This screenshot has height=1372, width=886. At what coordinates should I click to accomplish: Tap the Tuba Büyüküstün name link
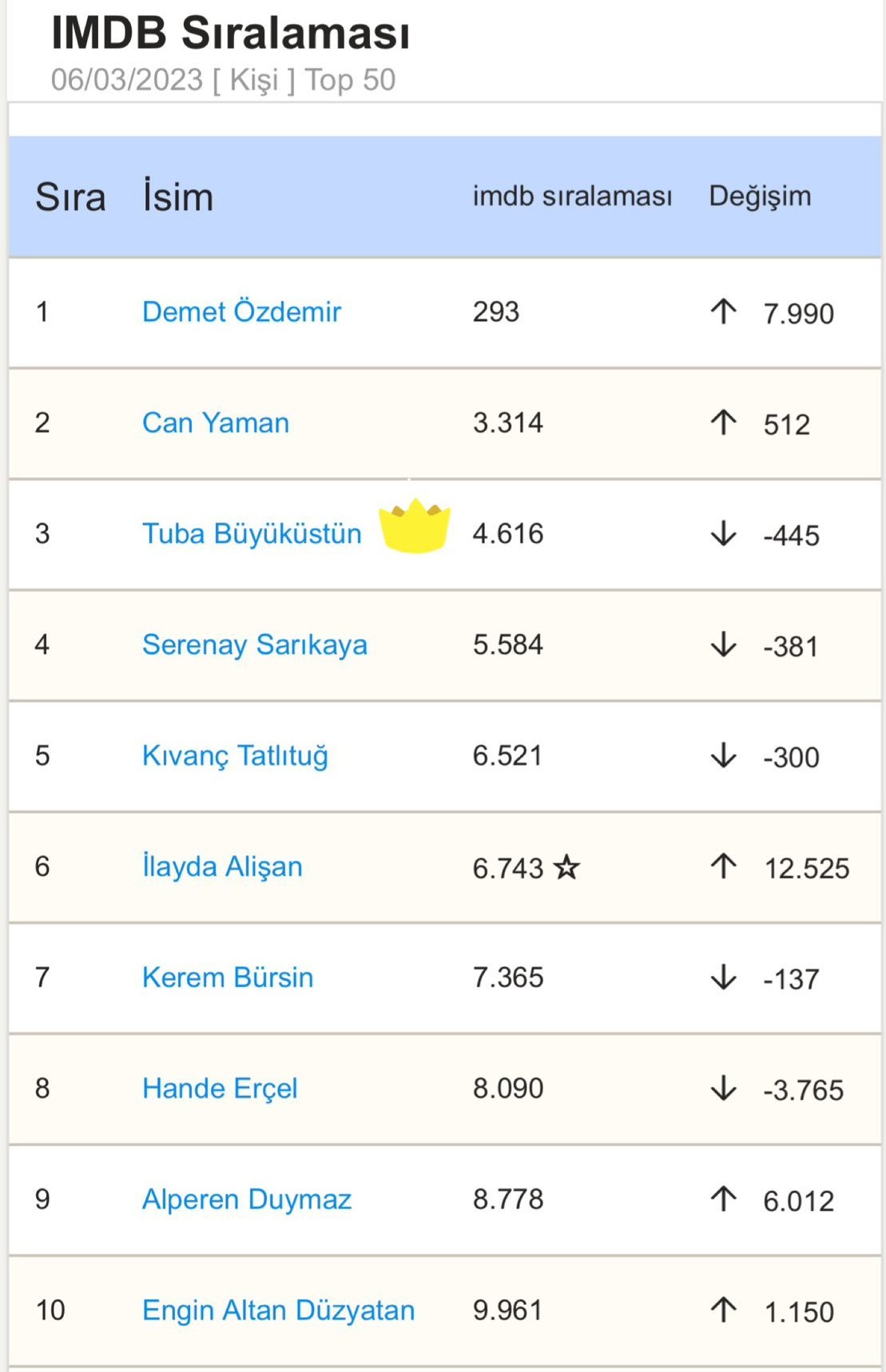tap(252, 533)
